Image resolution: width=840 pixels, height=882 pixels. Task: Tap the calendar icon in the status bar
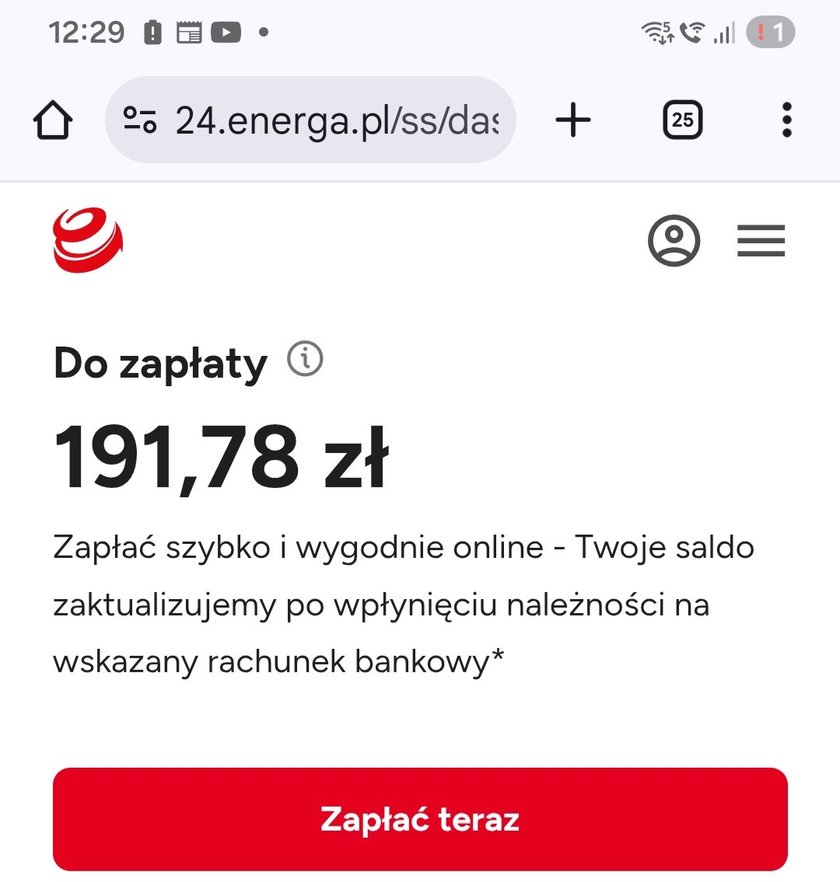[187, 31]
